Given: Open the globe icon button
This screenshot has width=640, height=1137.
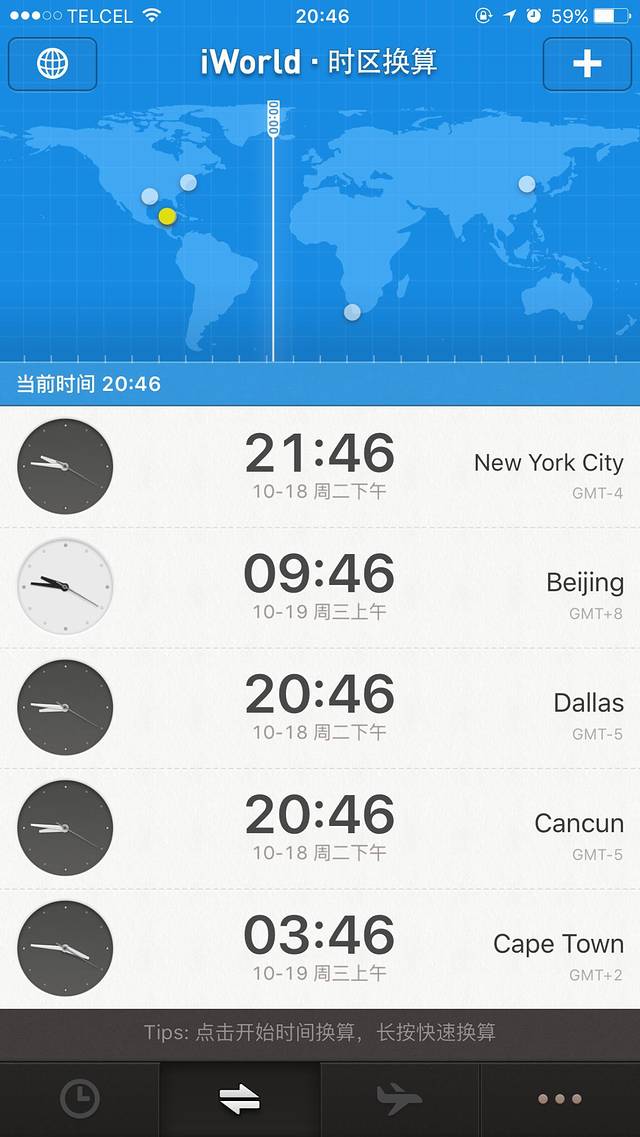Looking at the screenshot, I should [52, 64].
